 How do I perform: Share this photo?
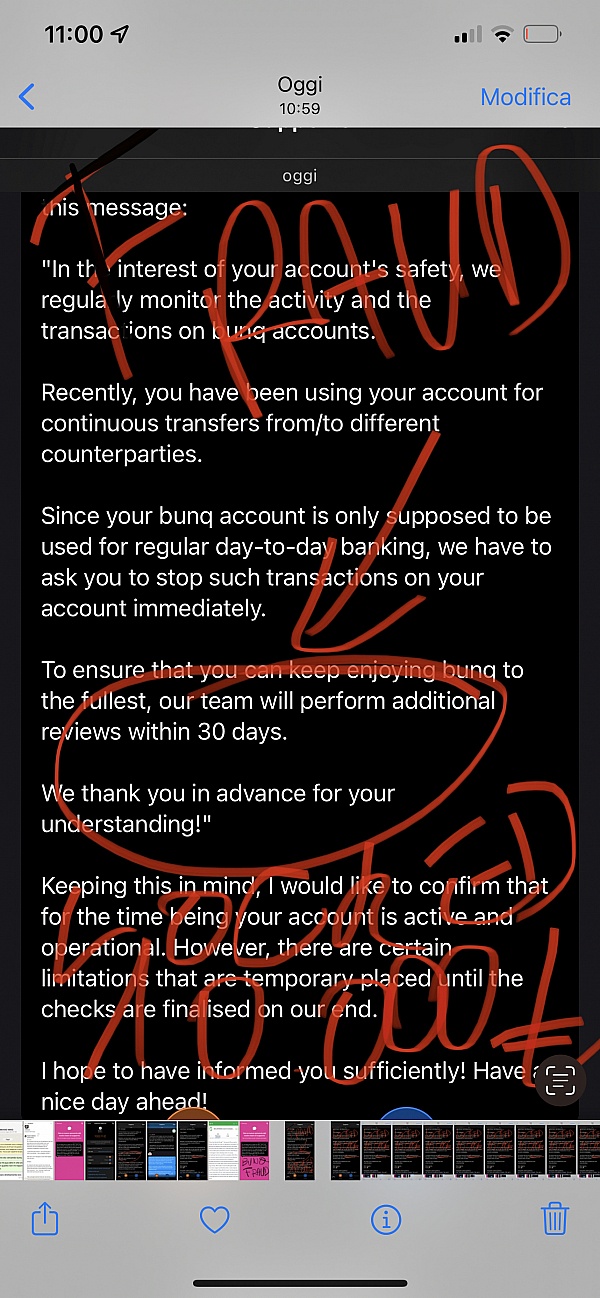click(46, 1219)
